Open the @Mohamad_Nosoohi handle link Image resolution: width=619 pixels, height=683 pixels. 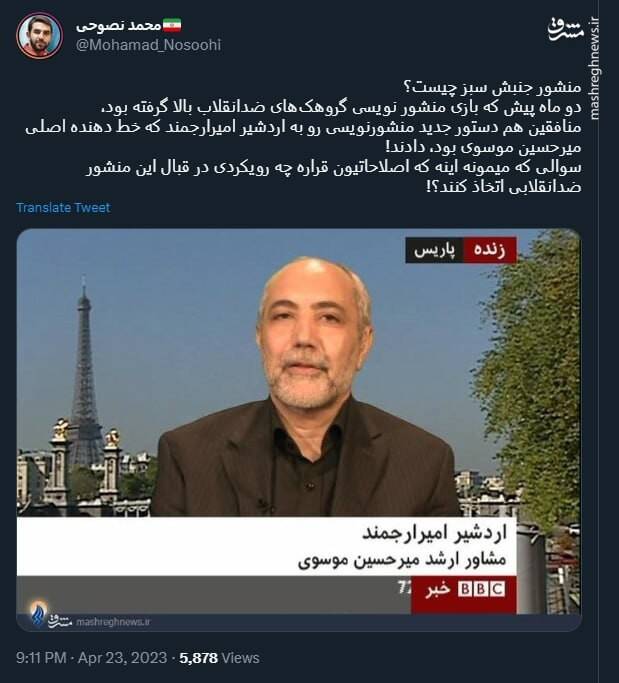148,44
